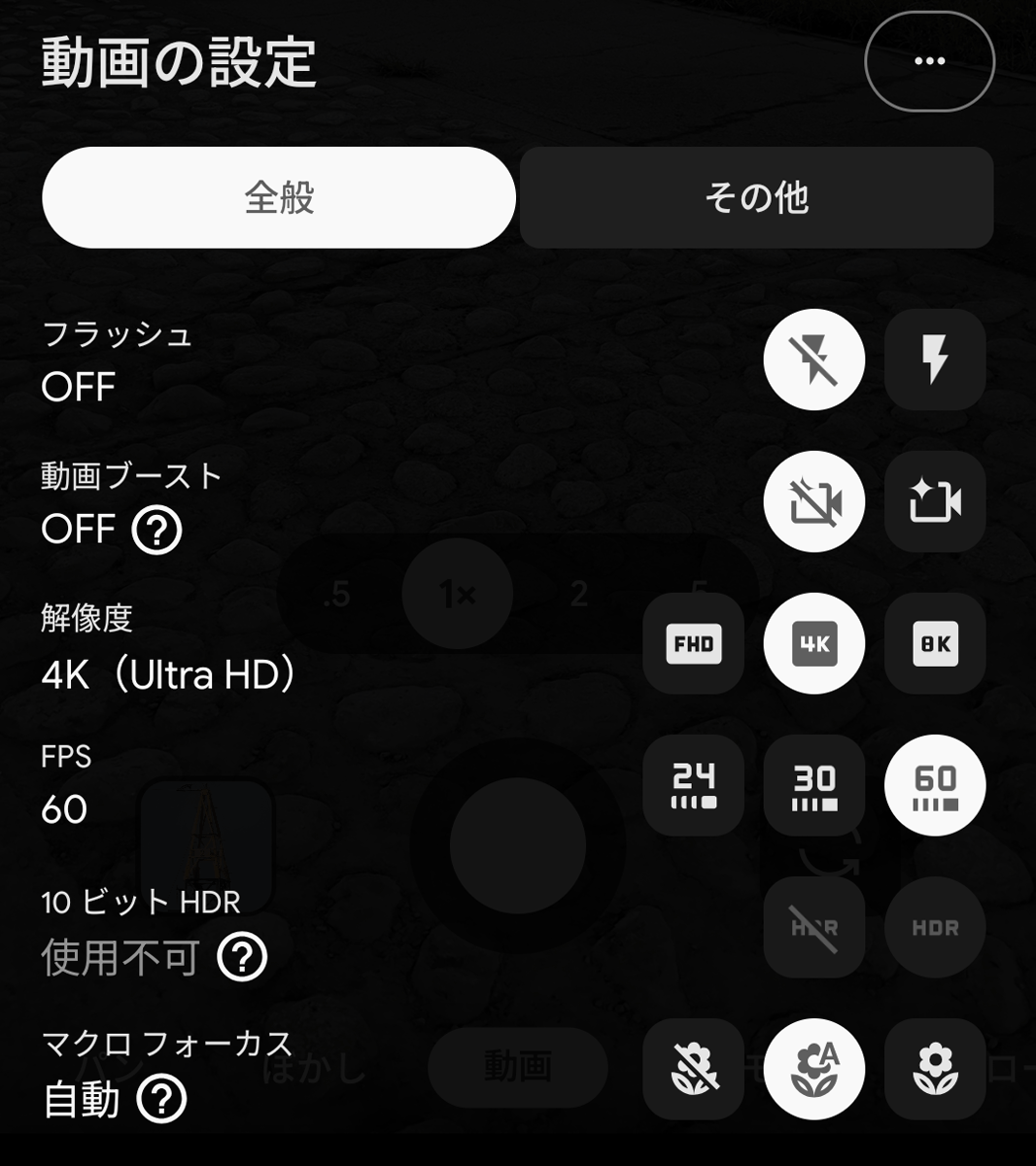Screen dimensions: 1036x1166
Task: Set macro focus to auto
Action: click(x=814, y=1069)
